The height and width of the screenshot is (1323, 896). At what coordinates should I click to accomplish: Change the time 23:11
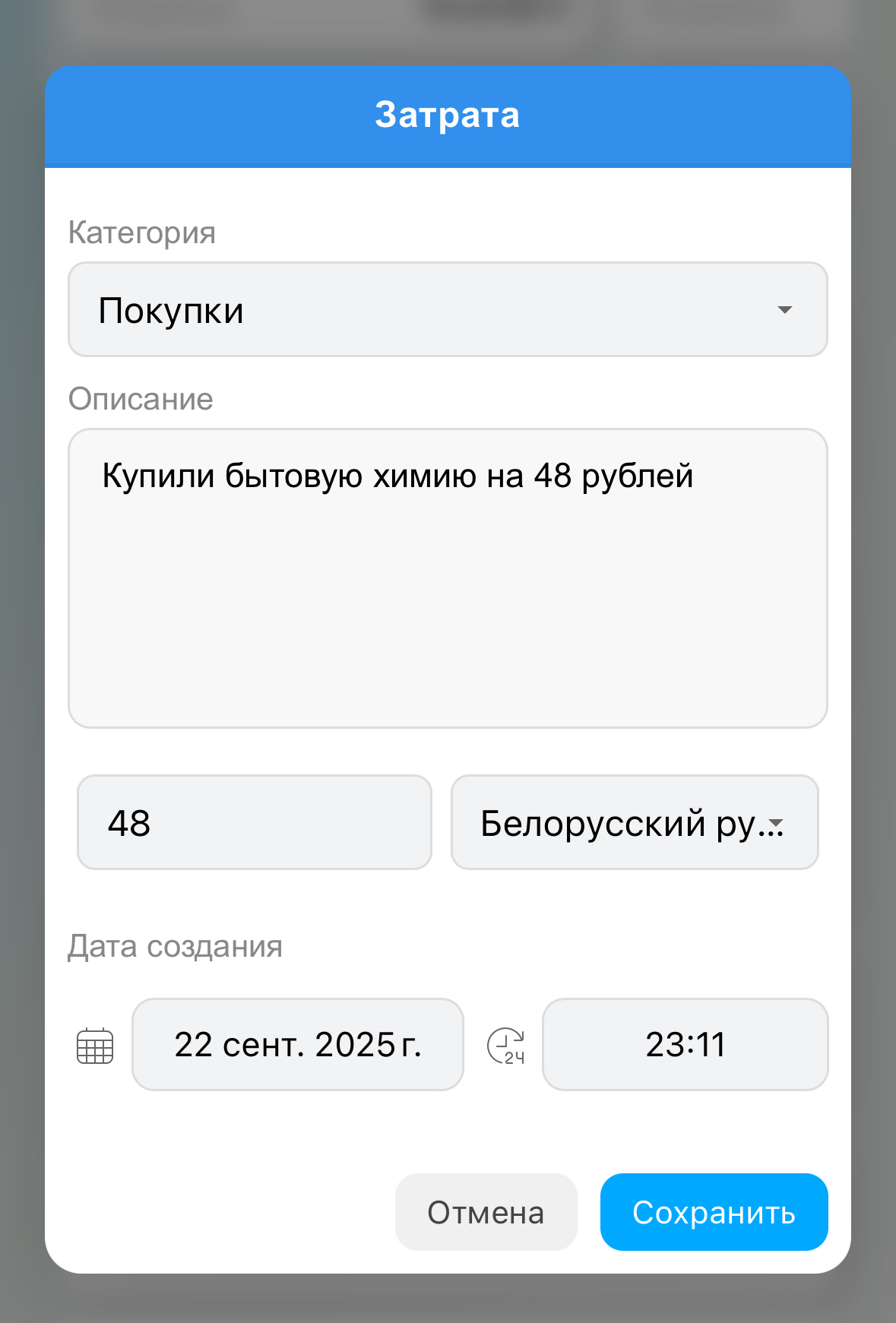pyautogui.click(x=684, y=1044)
